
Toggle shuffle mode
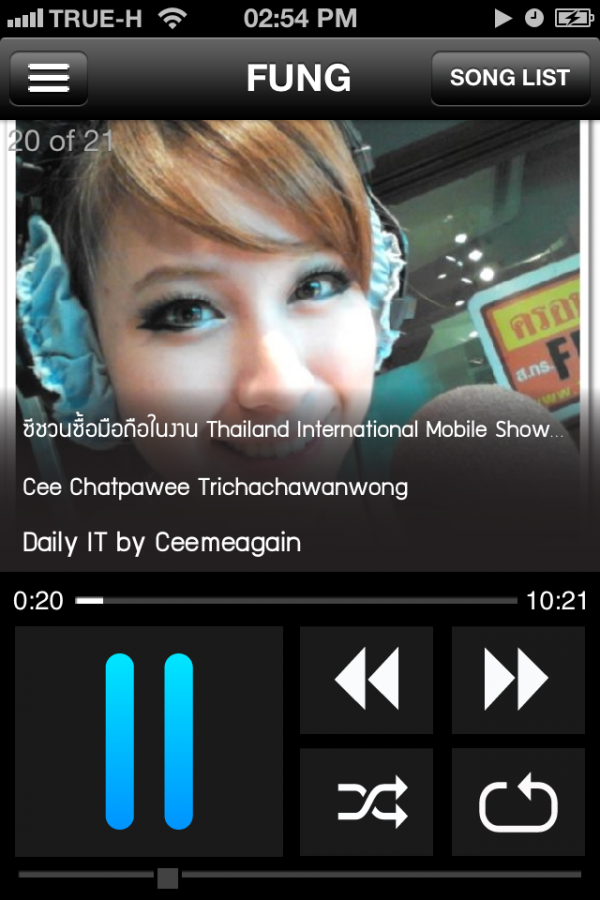pyautogui.click(x=366, y=802)
